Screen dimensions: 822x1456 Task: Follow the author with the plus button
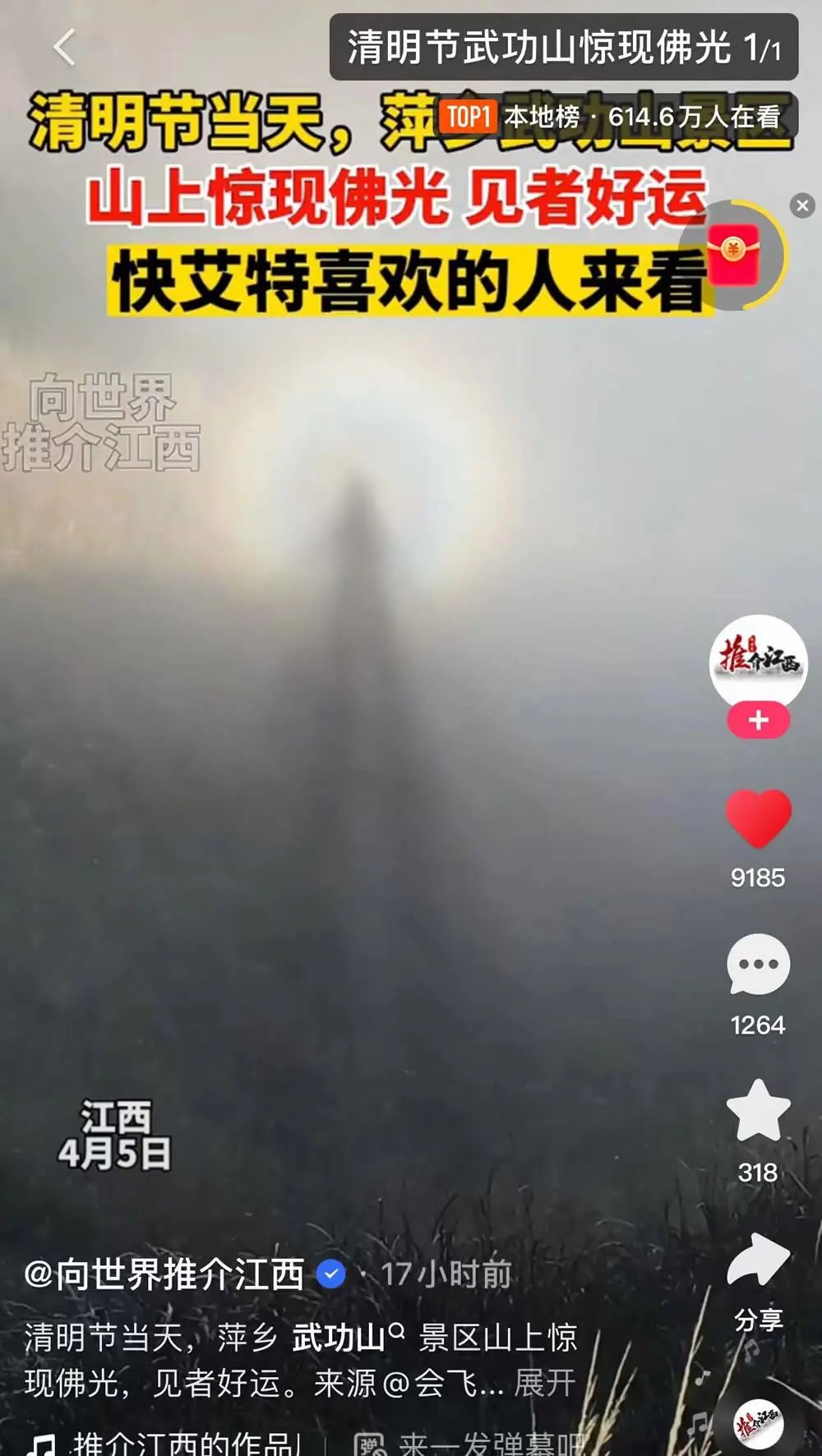pos(758,721)
